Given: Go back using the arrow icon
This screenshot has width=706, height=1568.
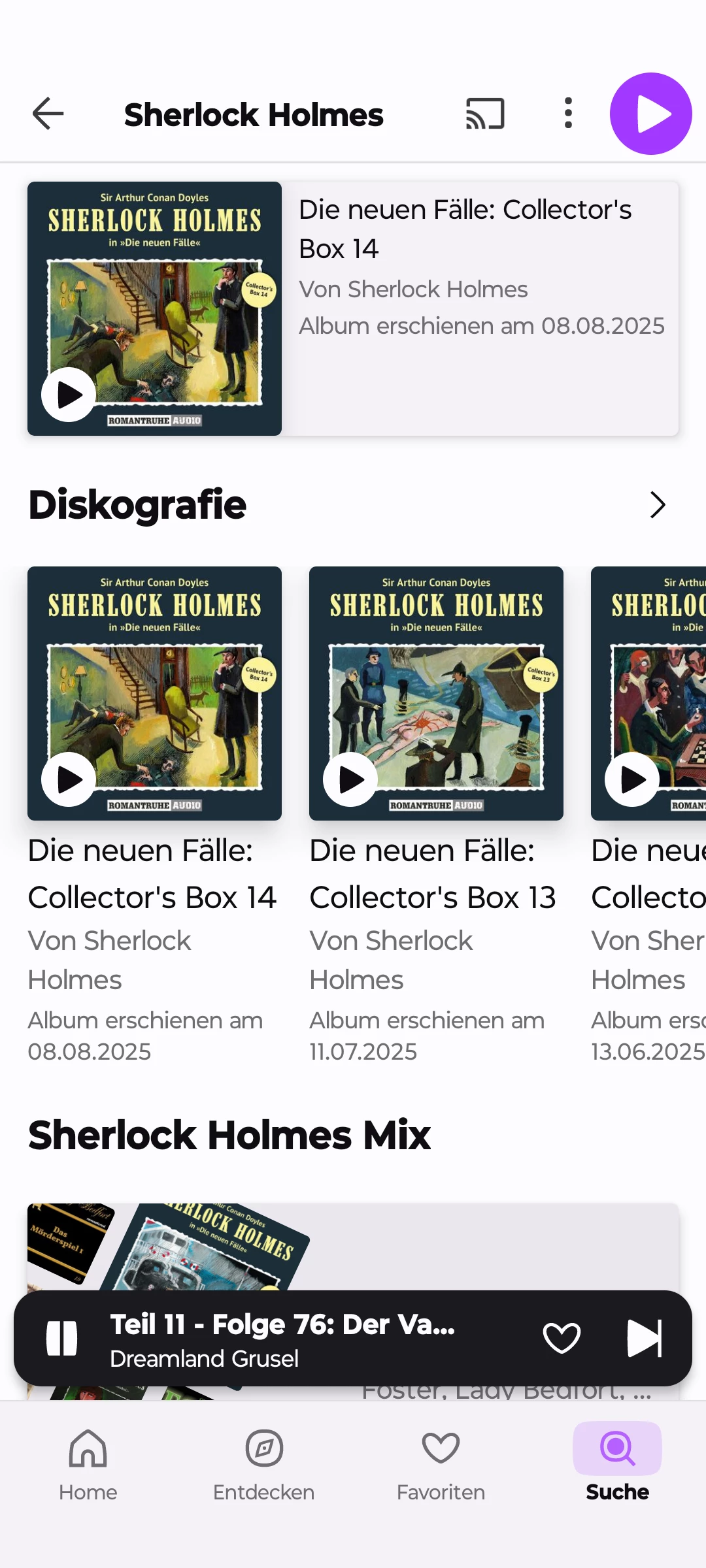Looking at the screenshot, I should (x=48, y=114).
